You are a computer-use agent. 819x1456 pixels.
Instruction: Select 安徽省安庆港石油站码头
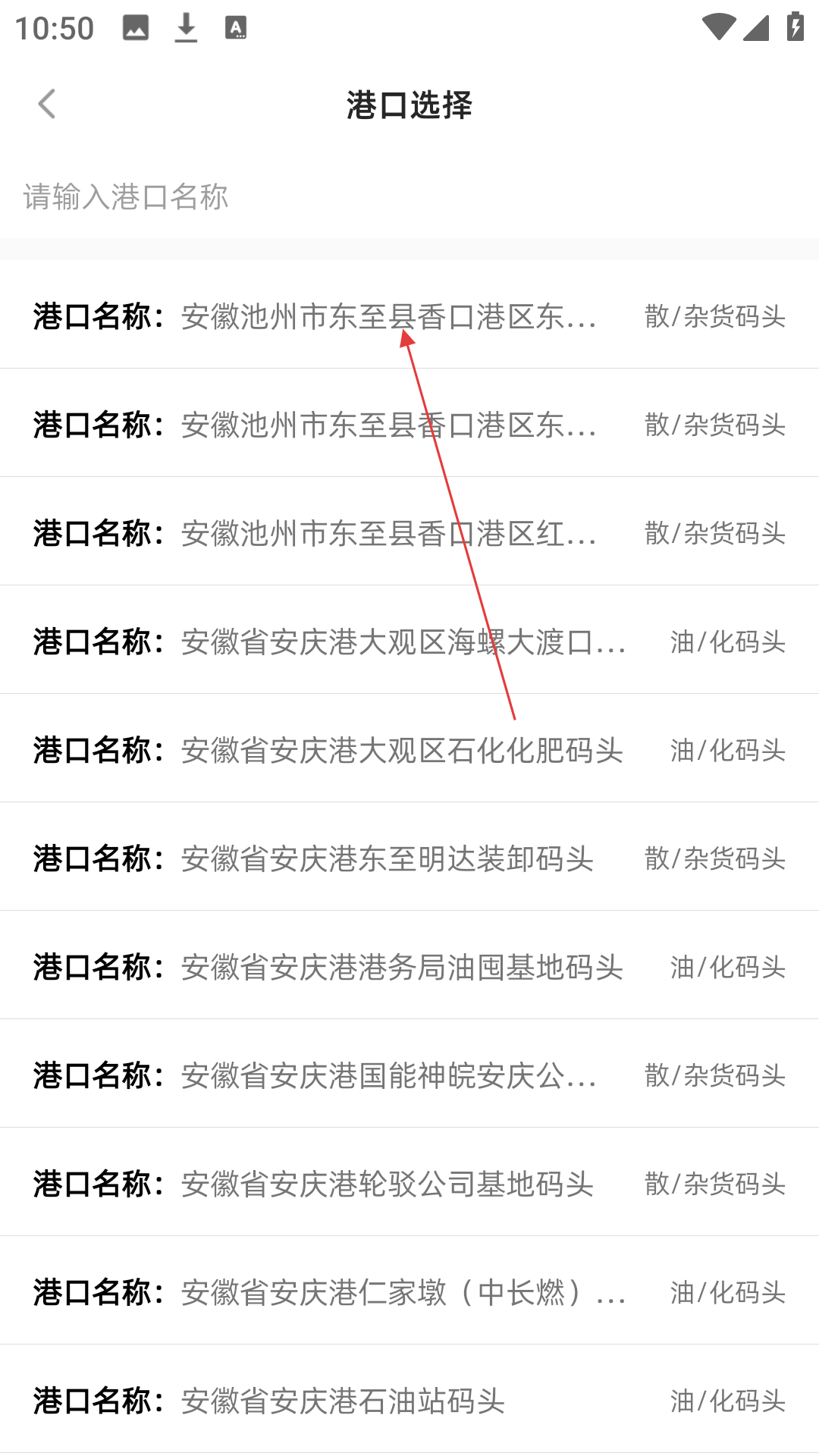409,1401
